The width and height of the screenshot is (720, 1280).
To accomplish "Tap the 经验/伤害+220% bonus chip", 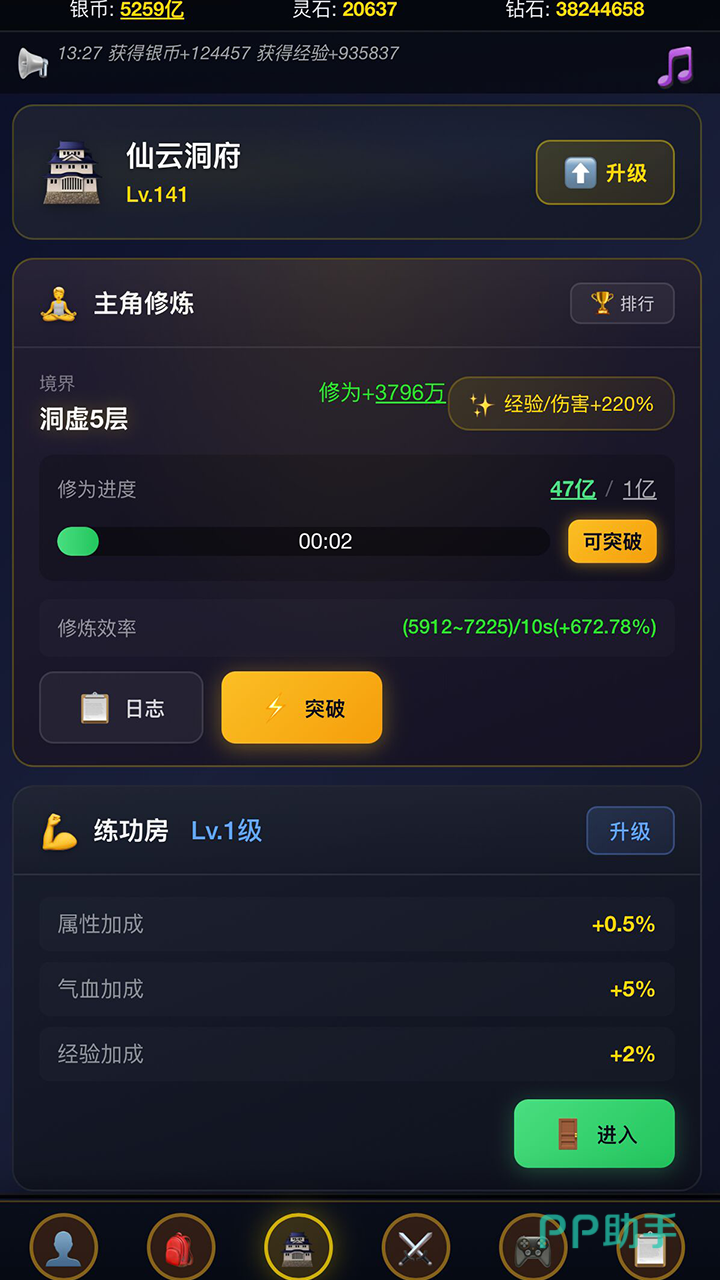I will tap(561, 404).
